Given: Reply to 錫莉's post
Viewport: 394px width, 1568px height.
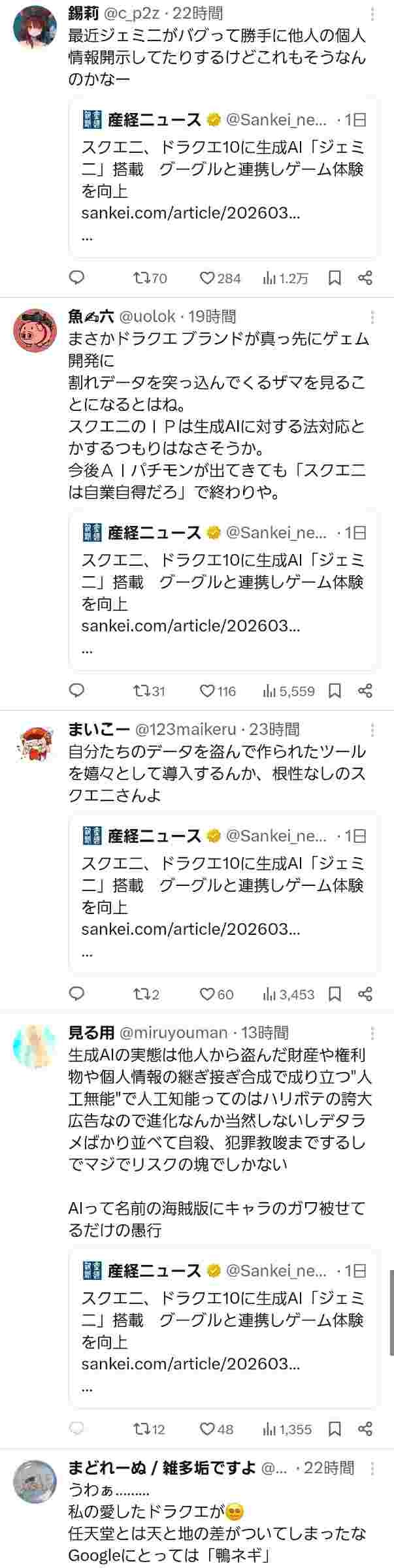Looking at the screenshot, I should pyautogui.click(x=77, y=278).
